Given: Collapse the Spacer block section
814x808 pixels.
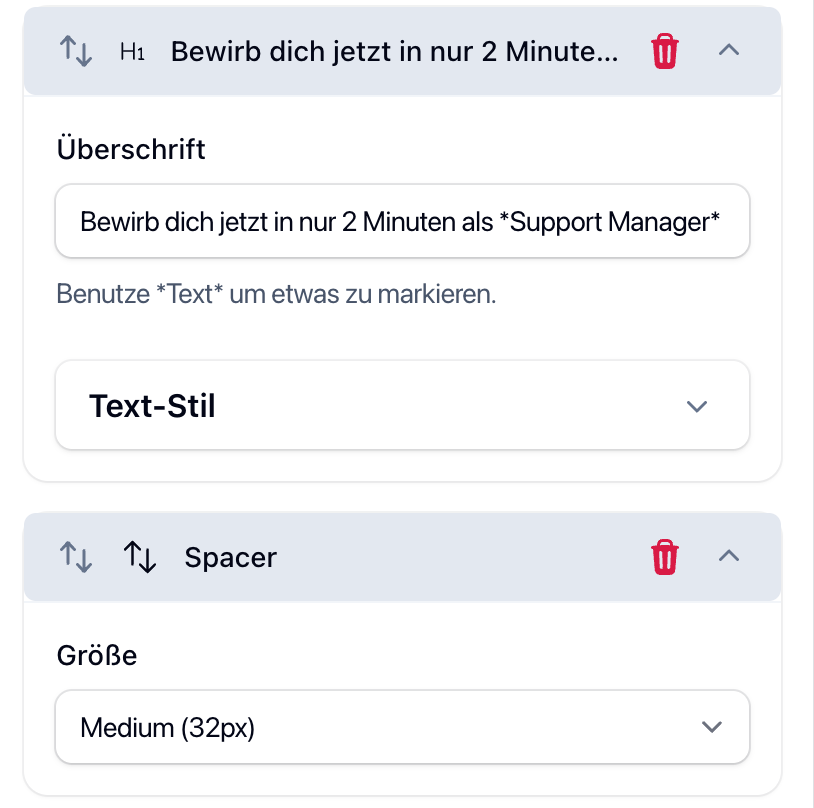Looking at the screenshot, I should pos(730,556).
